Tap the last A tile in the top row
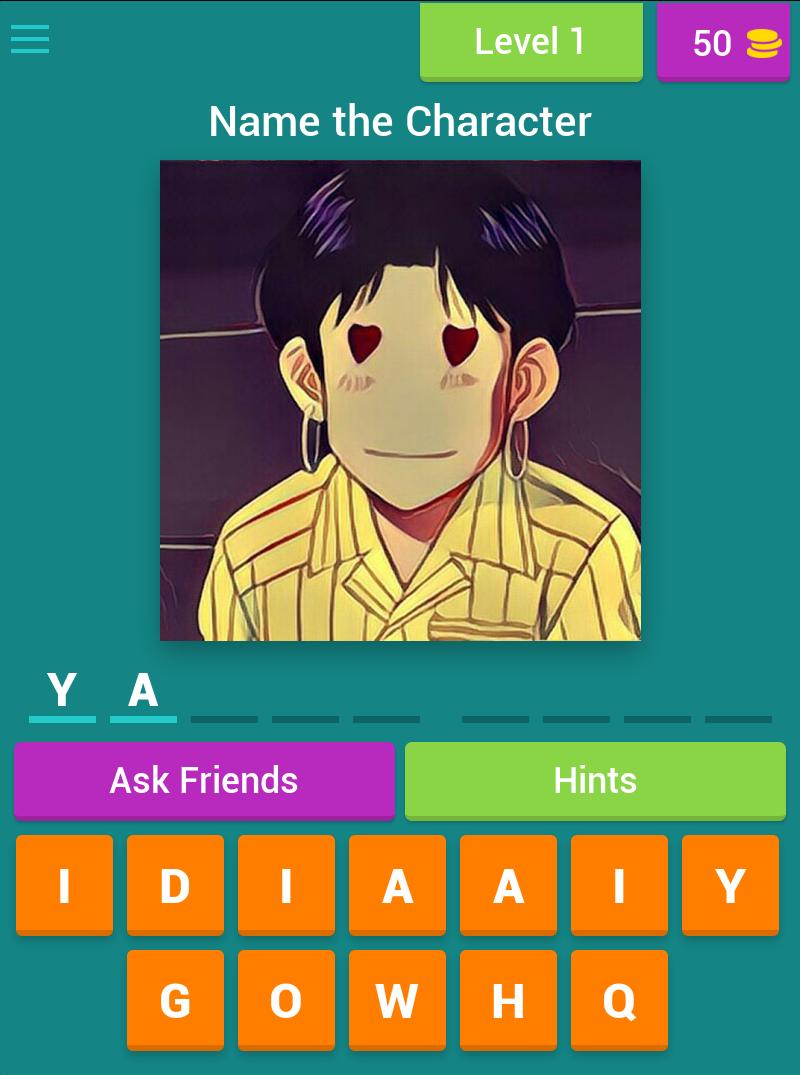800x1075 pixels. coord(508,884)
